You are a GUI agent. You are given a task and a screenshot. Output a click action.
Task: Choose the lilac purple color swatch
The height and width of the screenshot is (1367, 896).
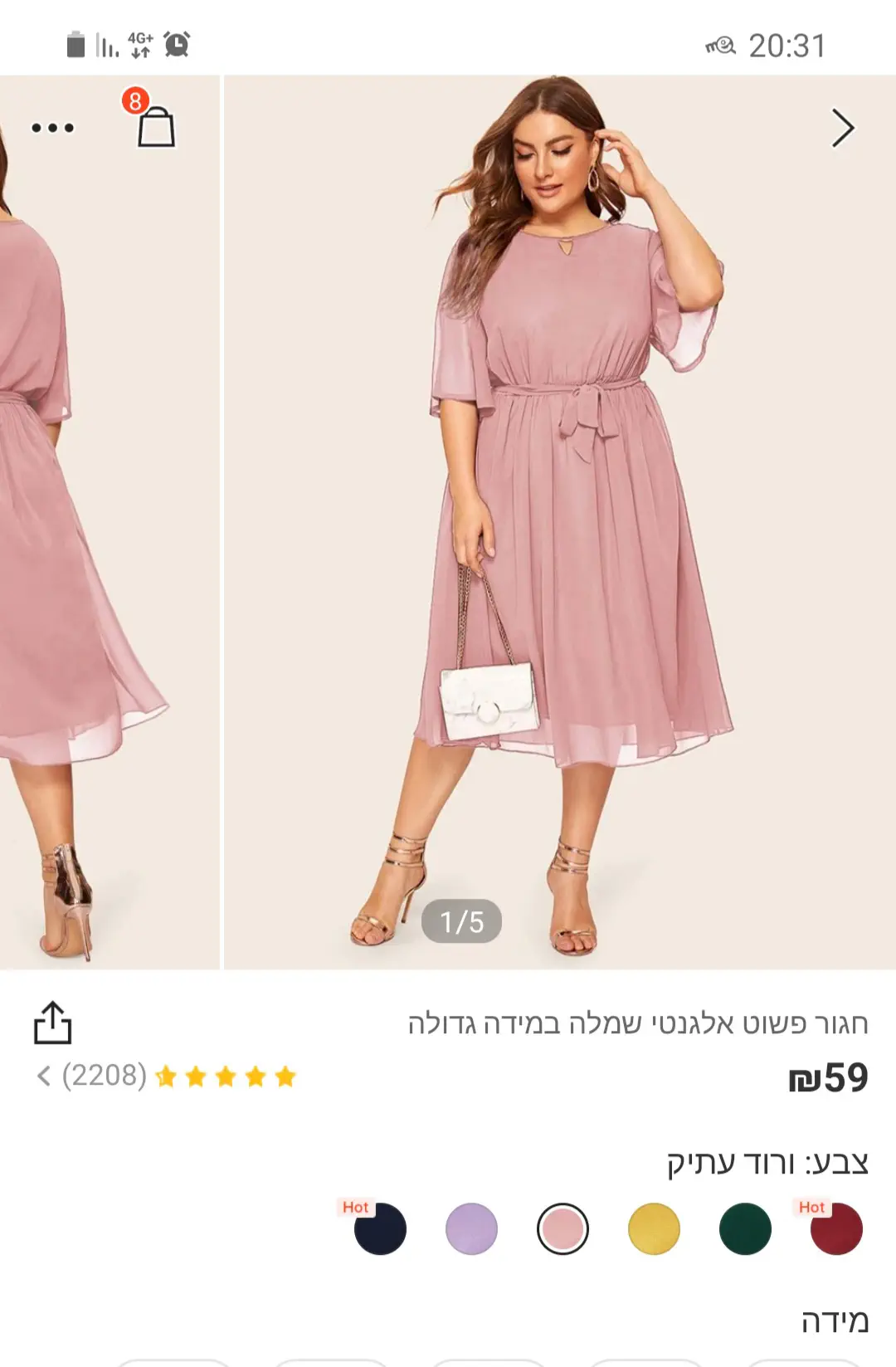pyautogui.click(x=471, y=1229)
